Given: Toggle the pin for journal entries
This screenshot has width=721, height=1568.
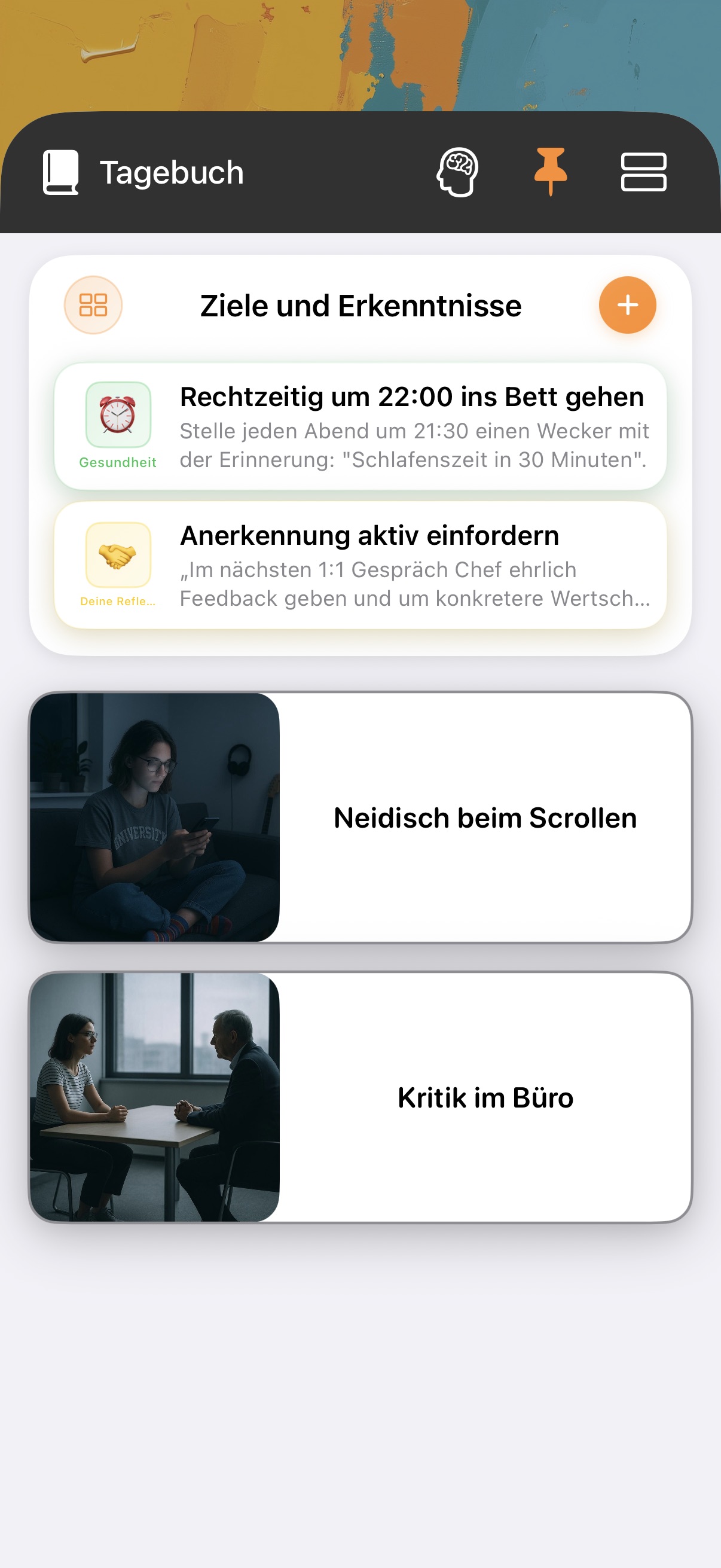Looking at the screenshot, I should (549, 172).
